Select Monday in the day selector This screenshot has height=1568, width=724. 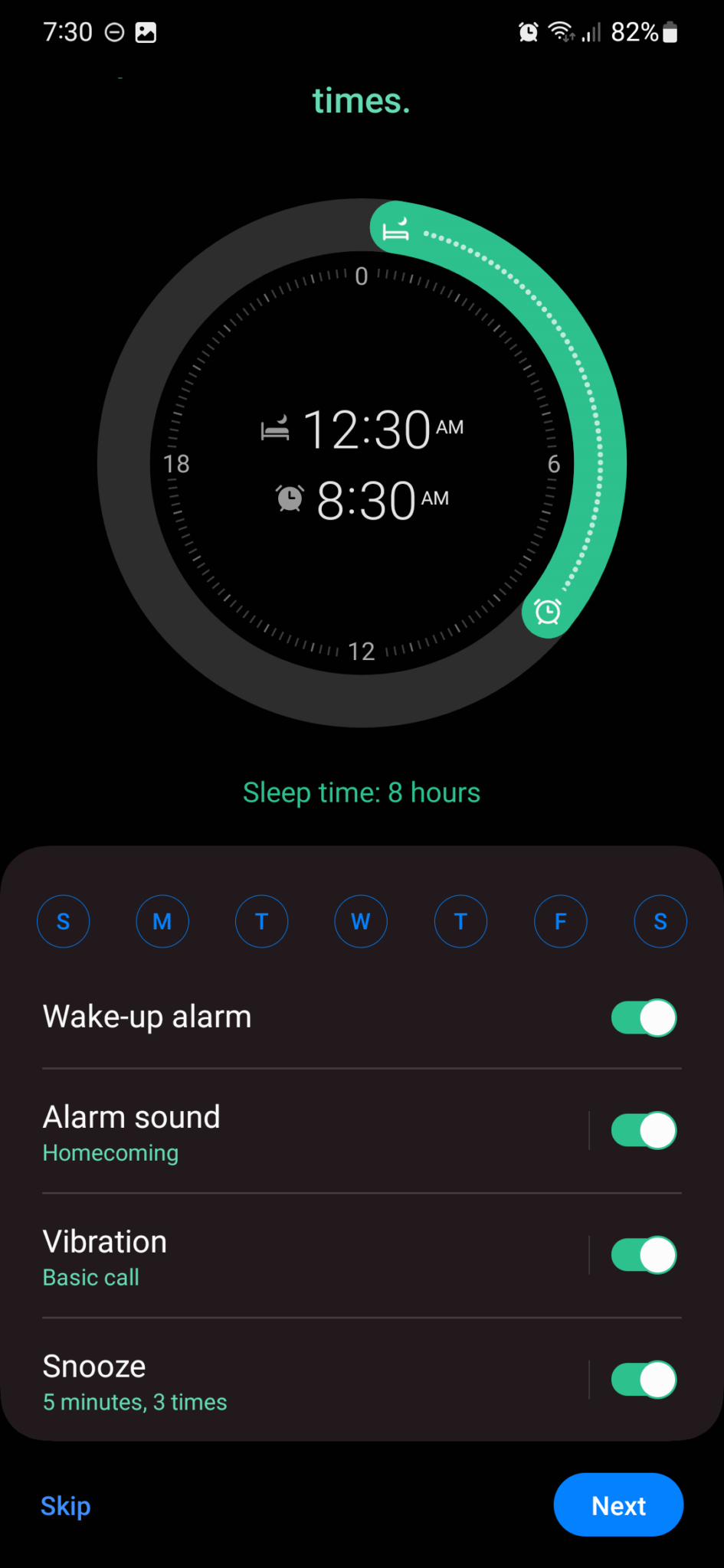pos(162,921)
